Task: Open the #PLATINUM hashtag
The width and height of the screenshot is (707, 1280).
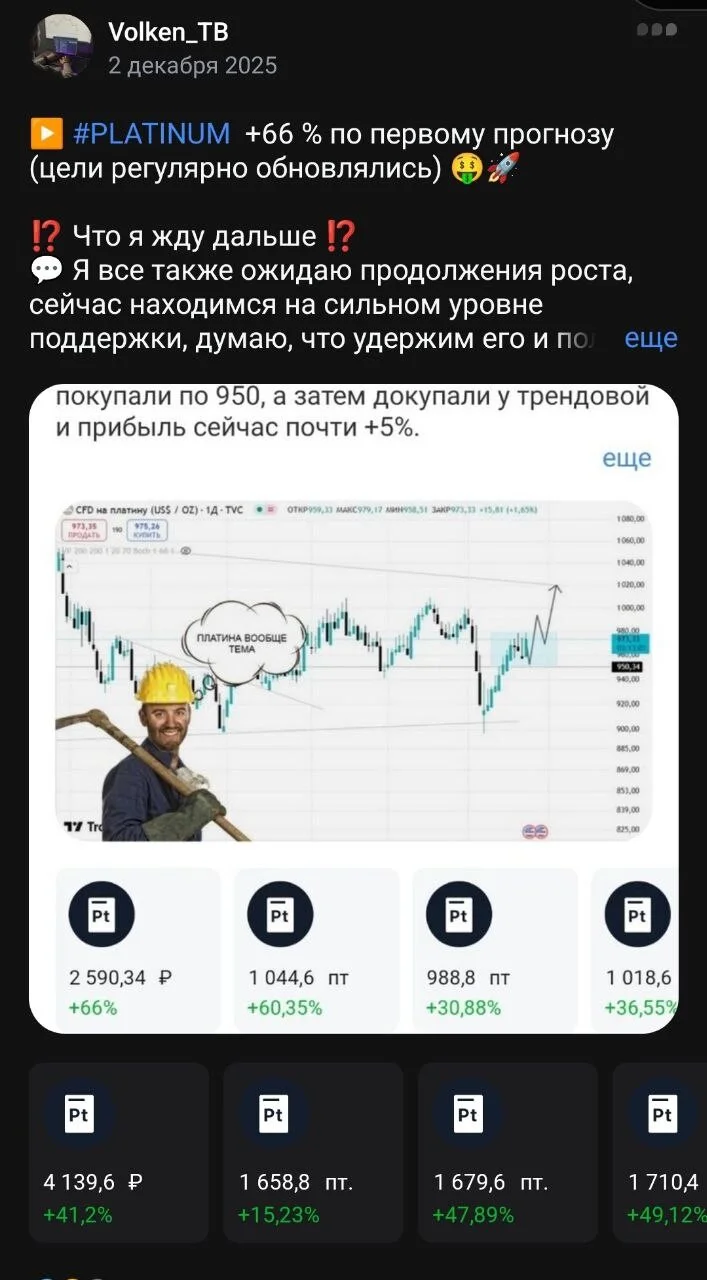Action: coord(151,133)
